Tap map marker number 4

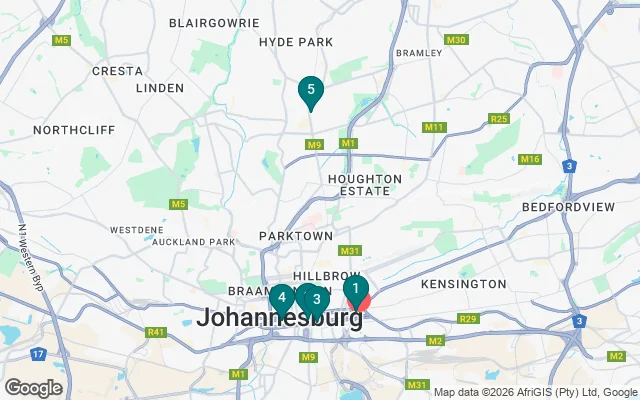coord(282,297)
